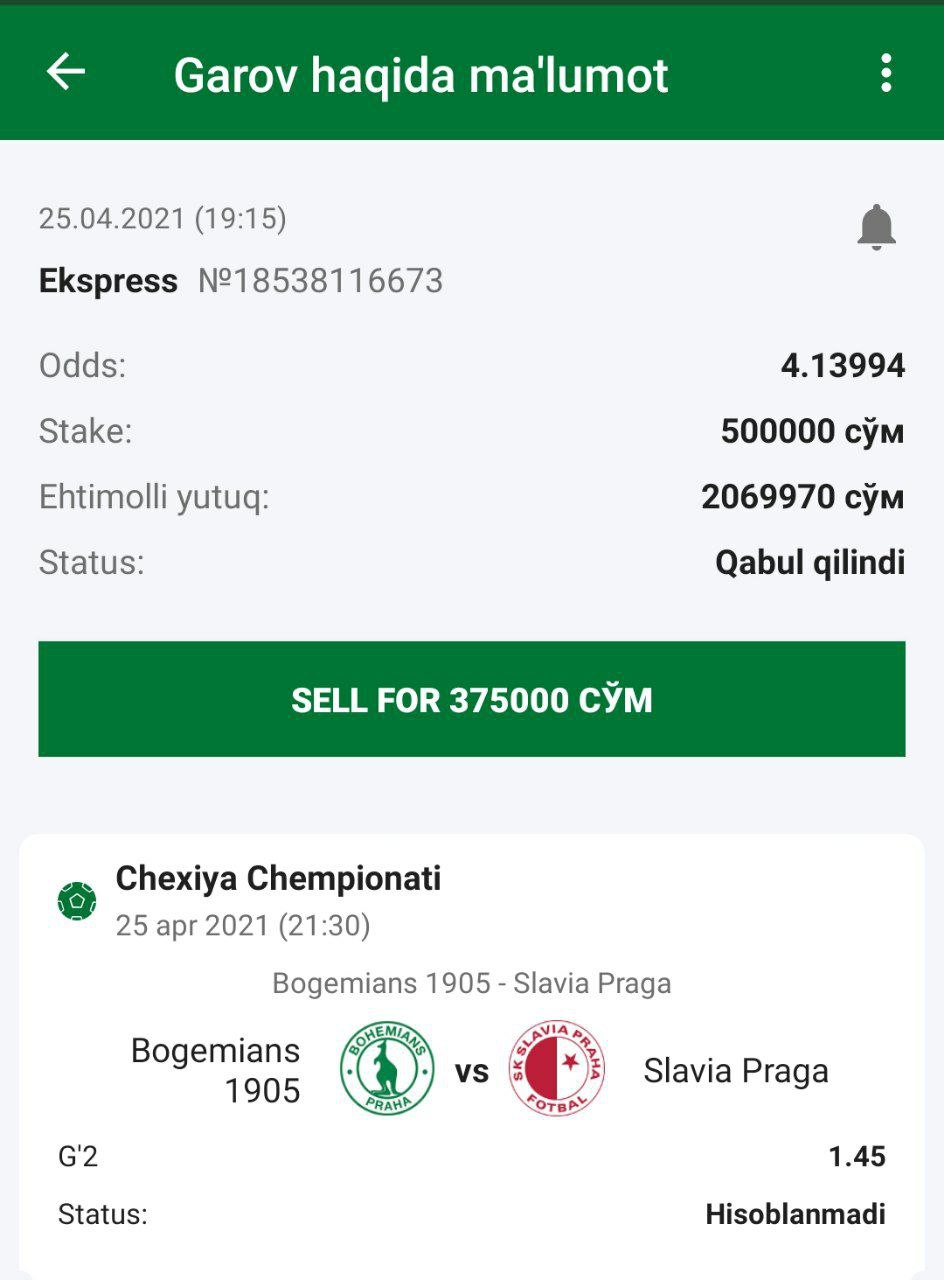The image size is (944, 1280).
Task: Go back using the arrow icon
Action: click(x=66, y=73)
